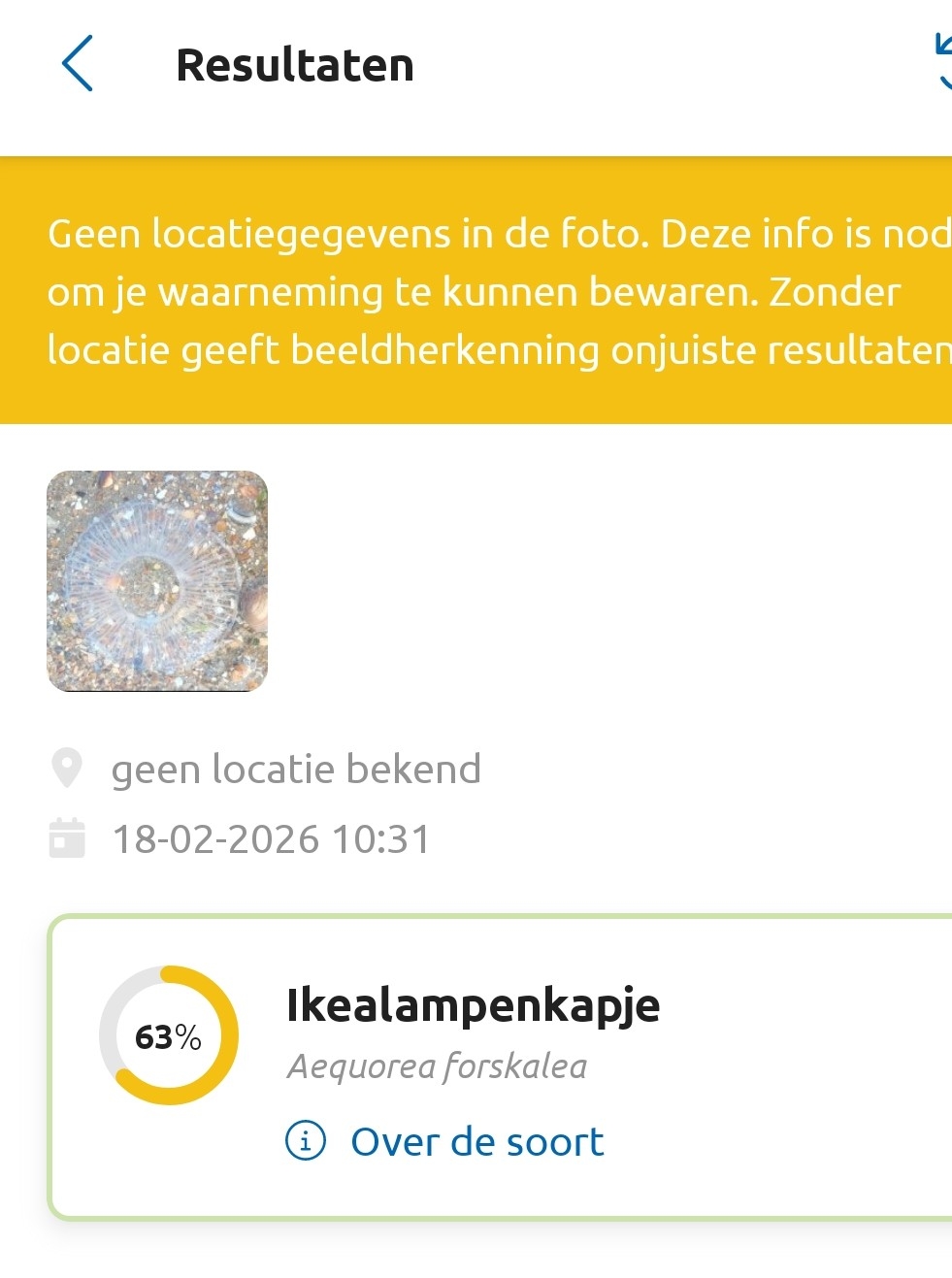
Task: Go back from the Resultaten screen
Action: point(78,64)
